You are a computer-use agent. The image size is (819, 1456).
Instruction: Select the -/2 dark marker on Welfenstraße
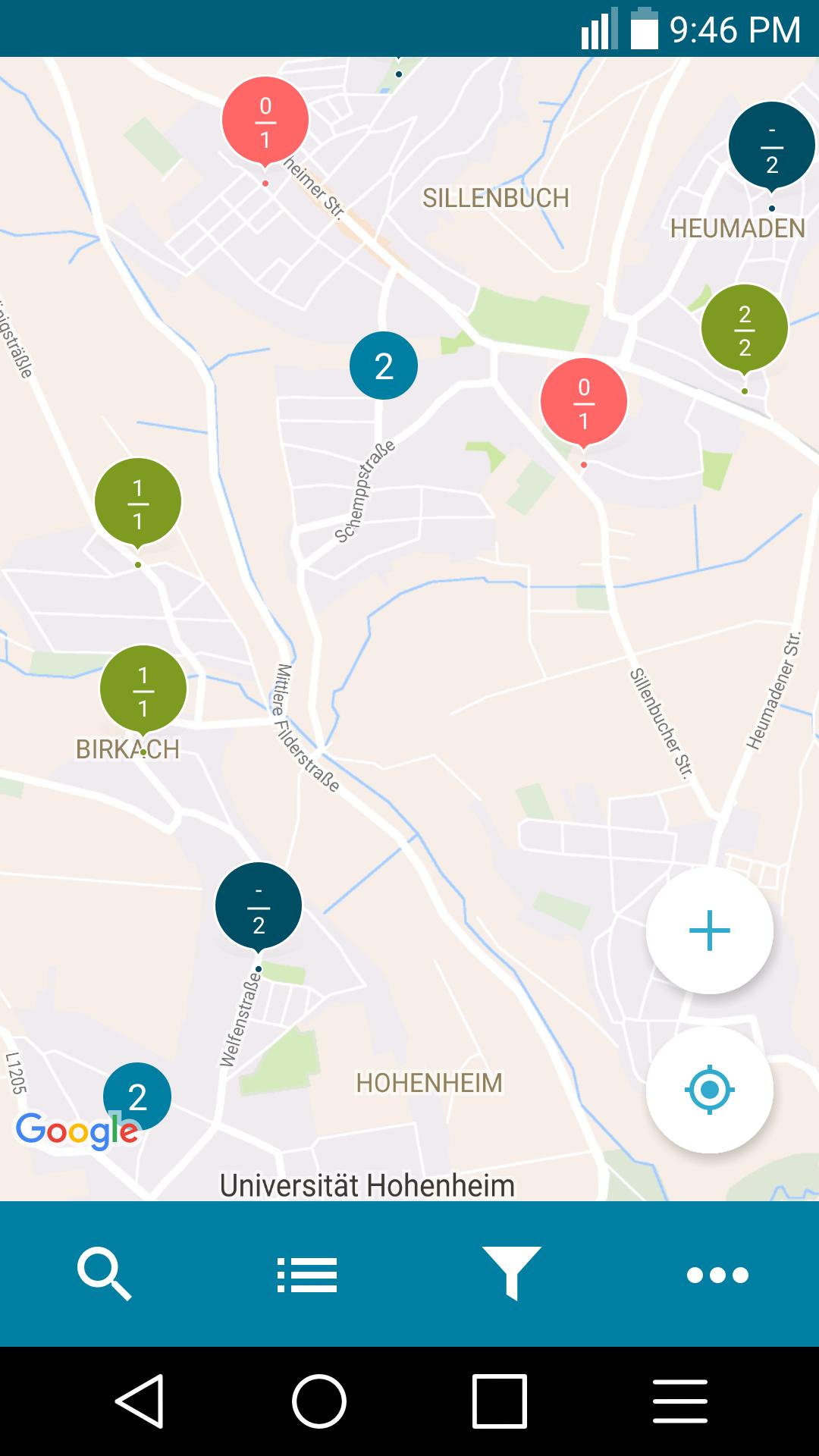259,905
